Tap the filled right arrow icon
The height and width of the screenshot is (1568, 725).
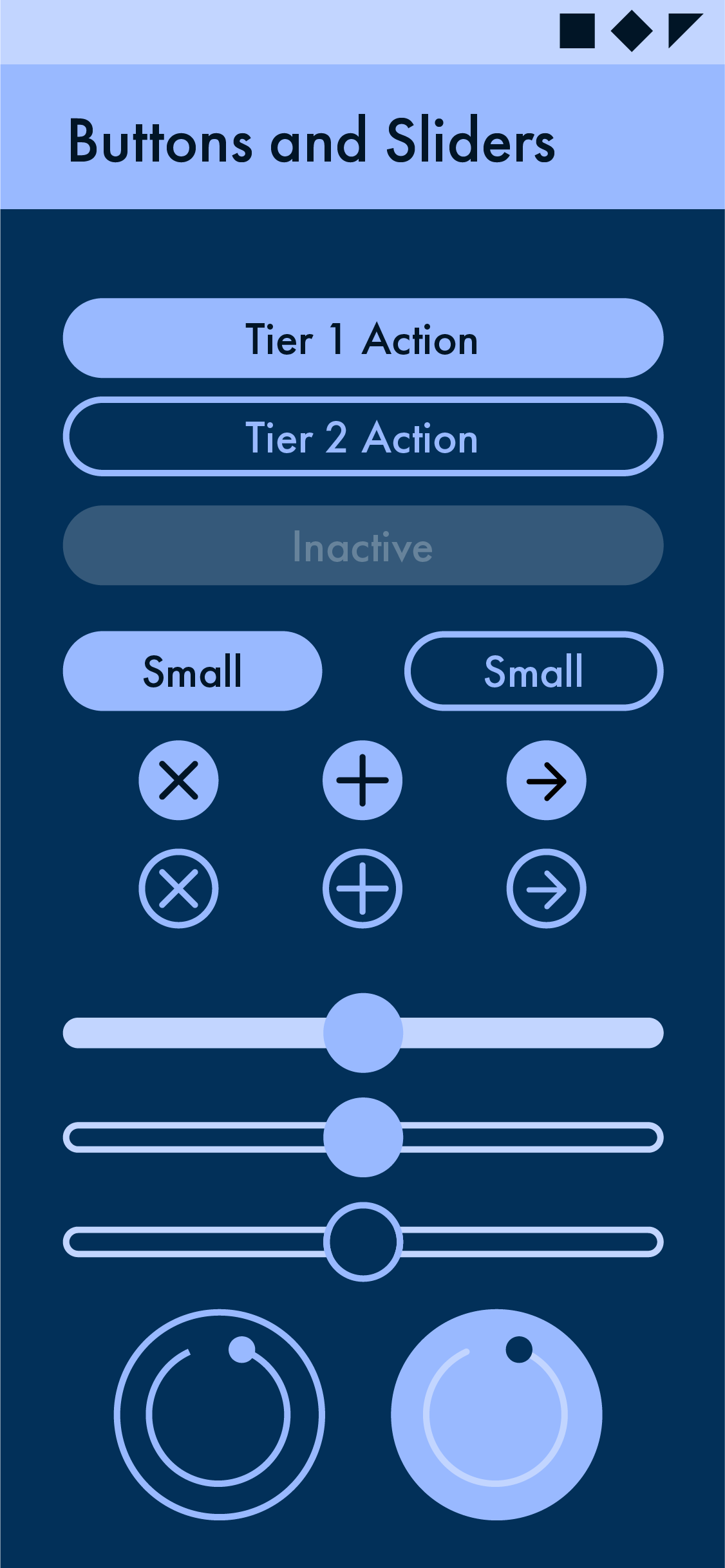[546, 780]
